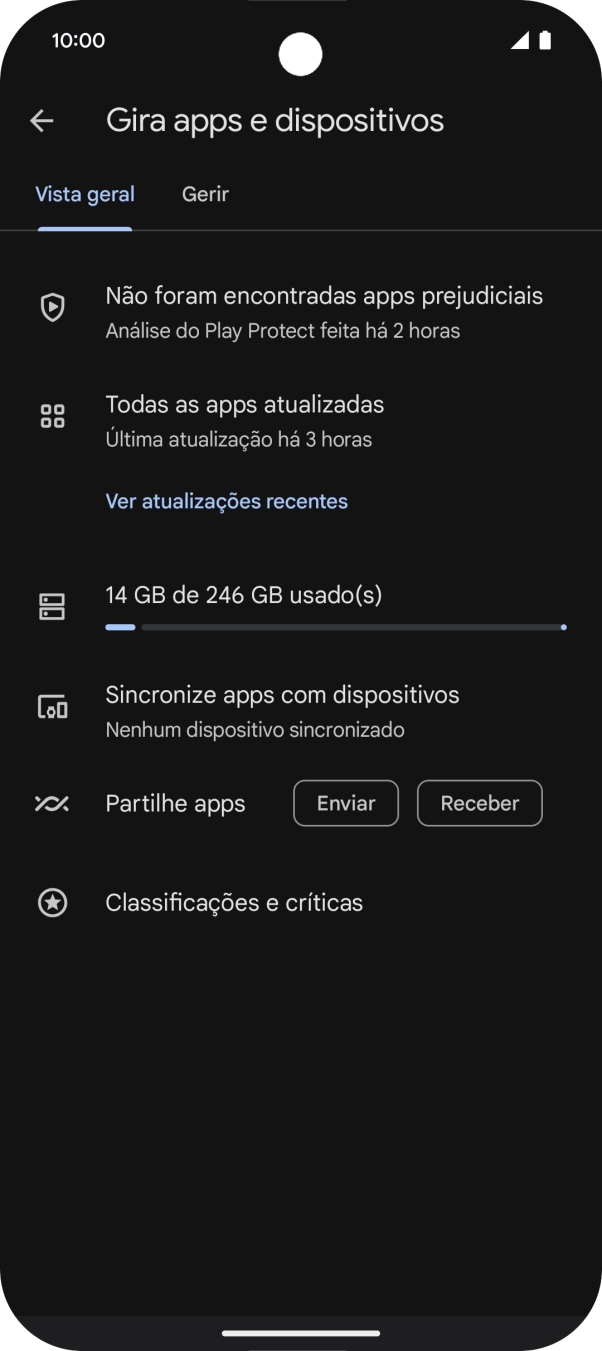The height and width of the screenshot is (1351, 602).
Task: Tap the Enviar button
Action: (x=346, y=803)
